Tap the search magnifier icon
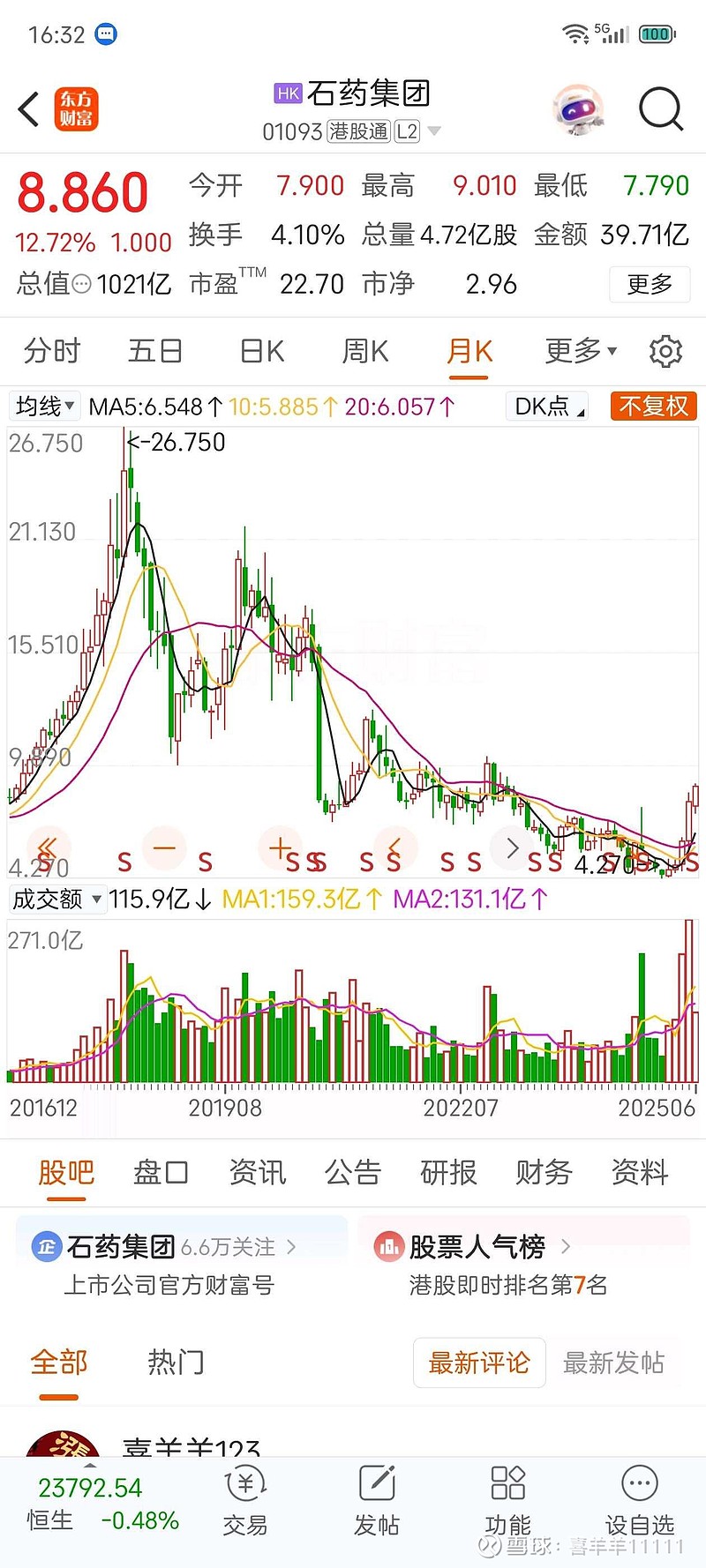 click(660, 109)
